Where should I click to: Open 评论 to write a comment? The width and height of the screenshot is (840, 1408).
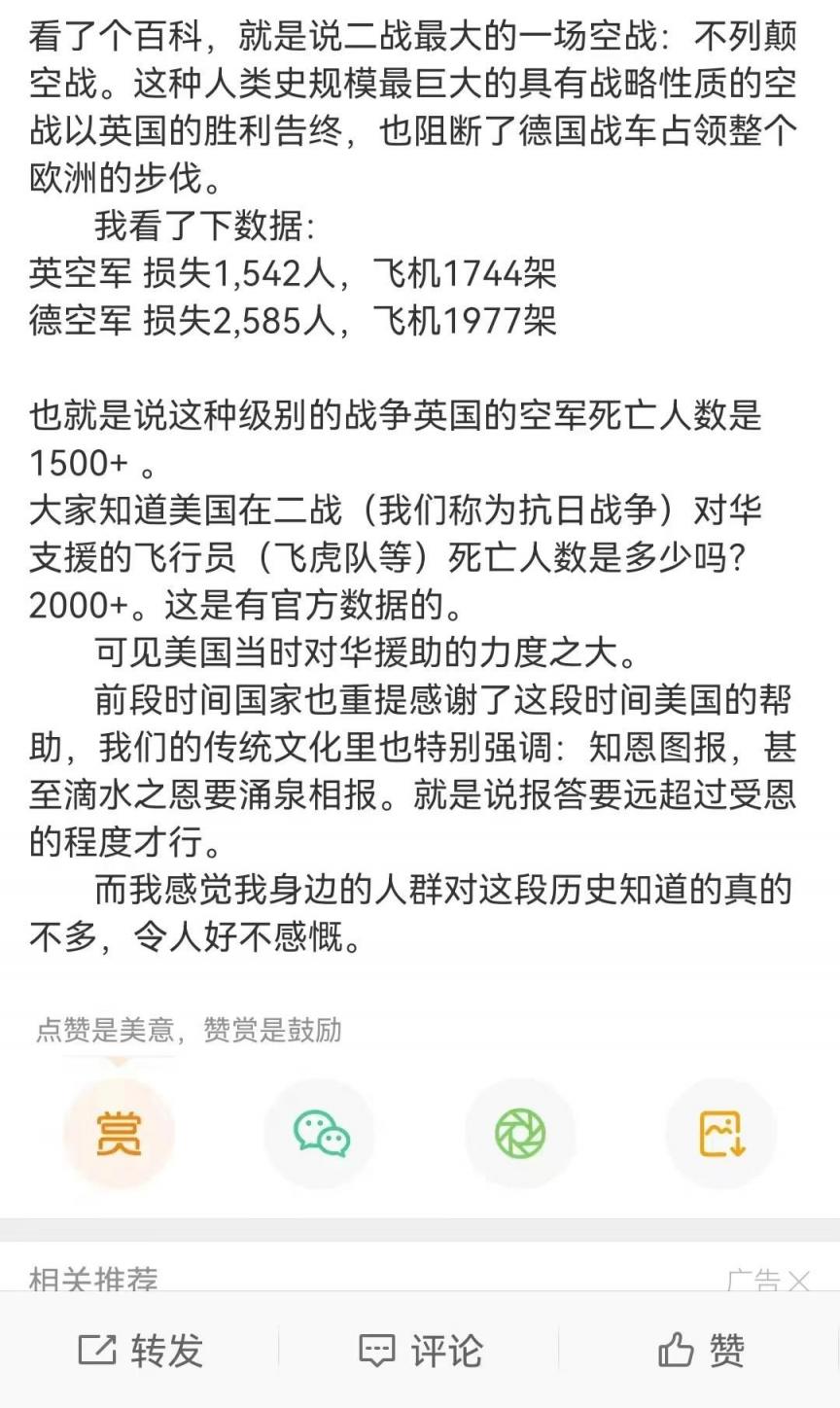click(x=420, y=1350)
